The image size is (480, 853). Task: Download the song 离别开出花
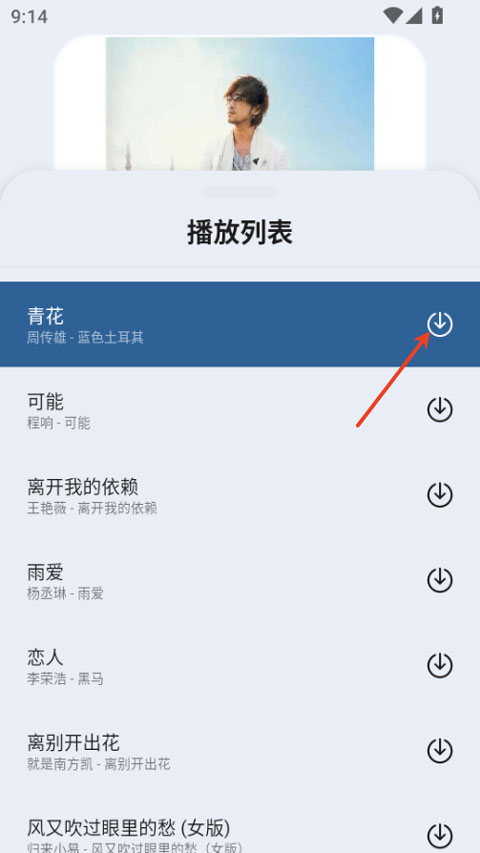[440, 751]
